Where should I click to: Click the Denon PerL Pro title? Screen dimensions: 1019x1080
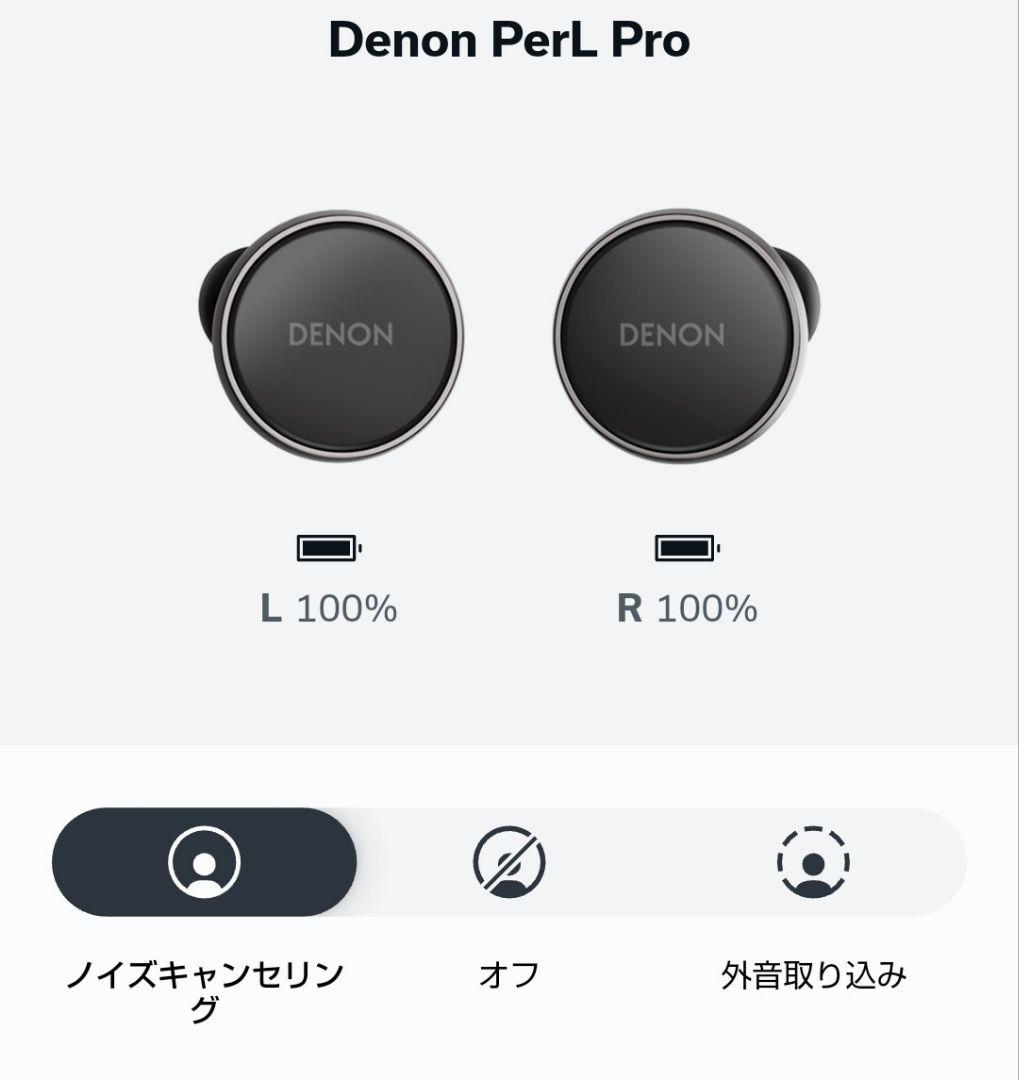pos(509,42)
